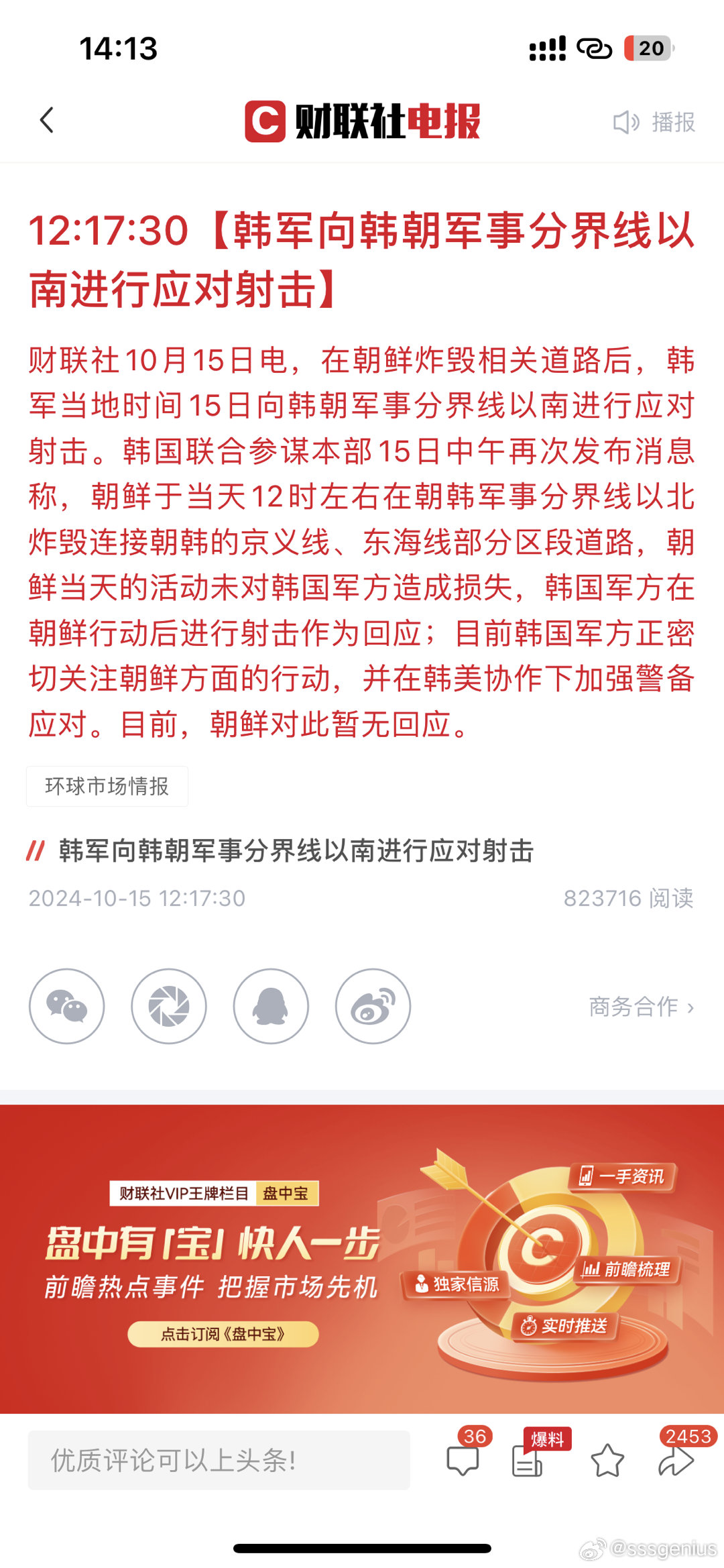Share the article to QQ
724x1568 pixels.
click(271, 1006)
